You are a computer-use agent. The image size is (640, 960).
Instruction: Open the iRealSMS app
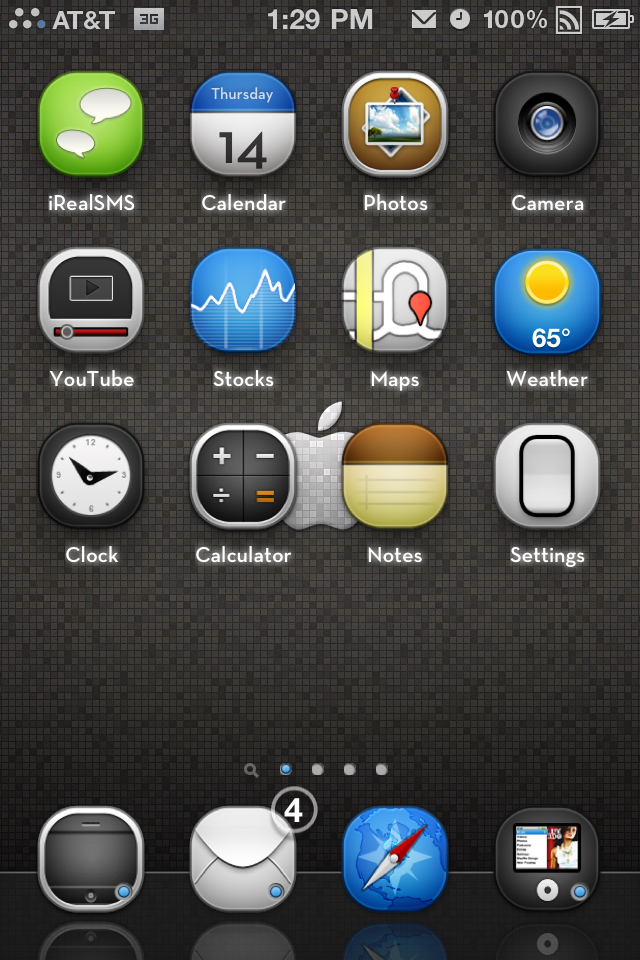91,124
